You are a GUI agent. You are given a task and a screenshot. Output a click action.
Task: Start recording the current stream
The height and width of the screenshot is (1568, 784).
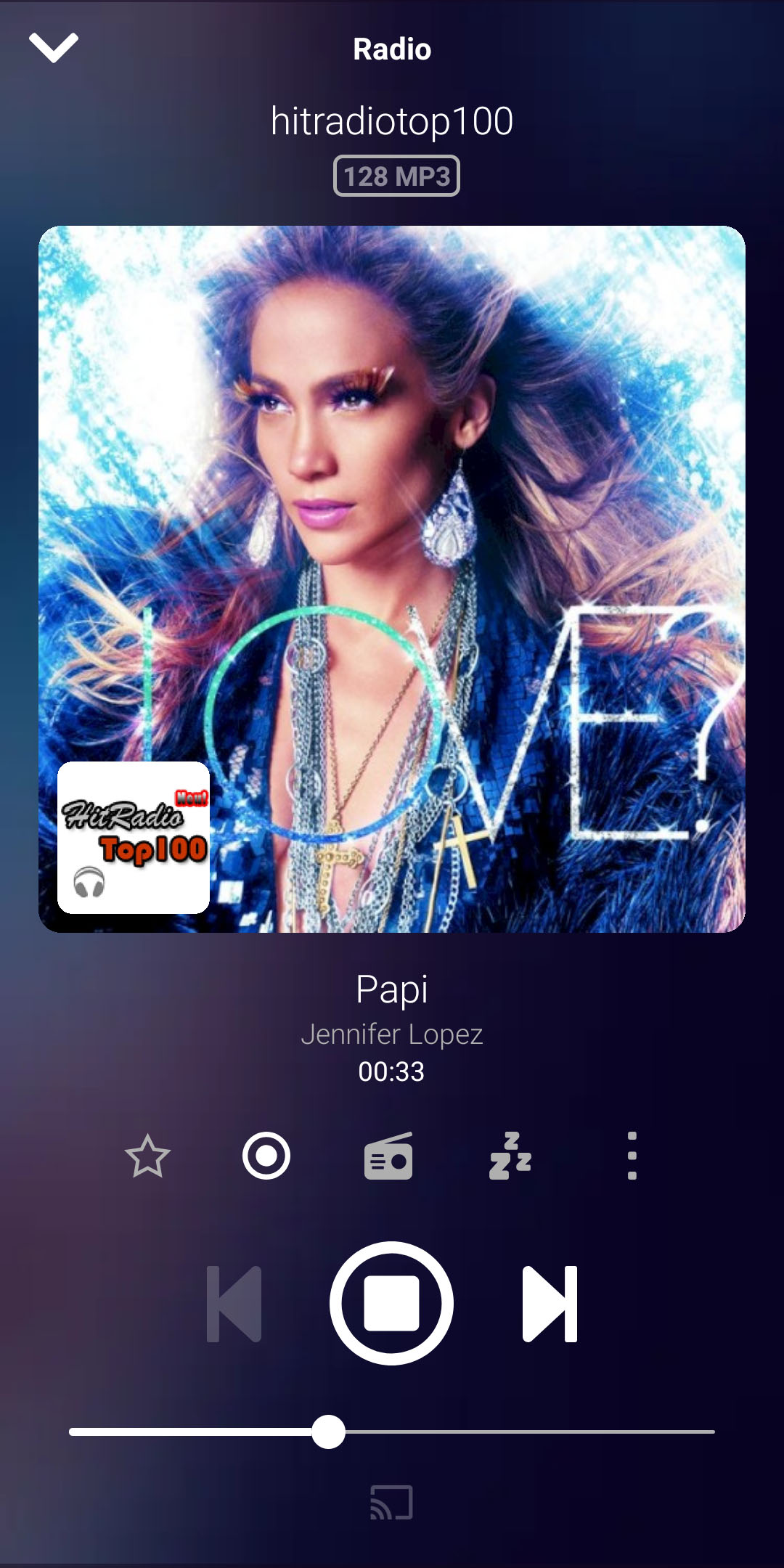point(266,1154)
